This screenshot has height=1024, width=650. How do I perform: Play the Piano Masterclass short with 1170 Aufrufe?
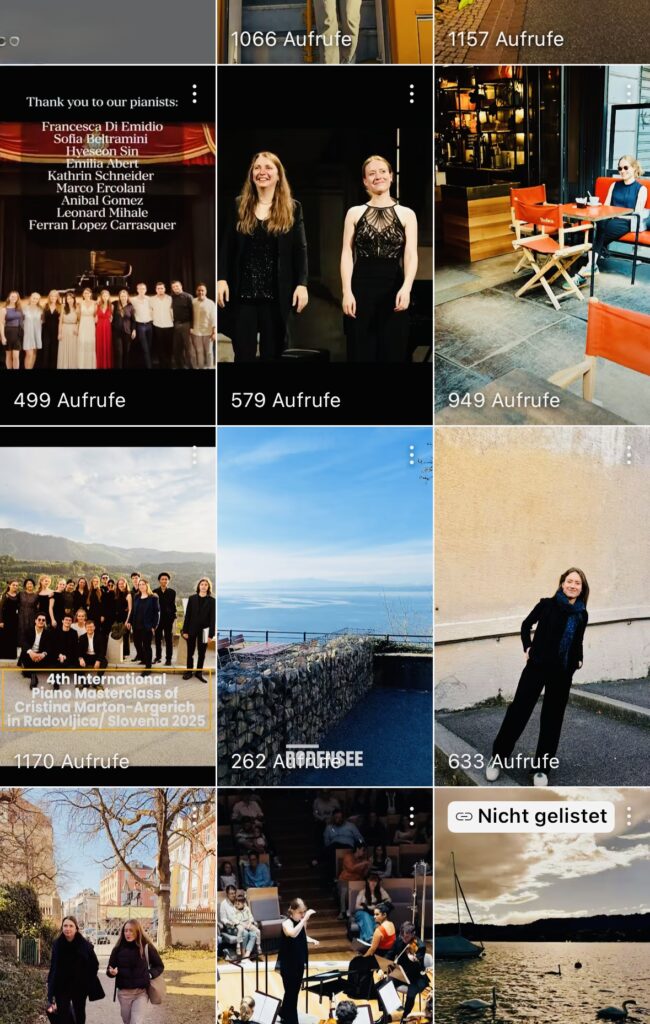[x=107, y=610]
